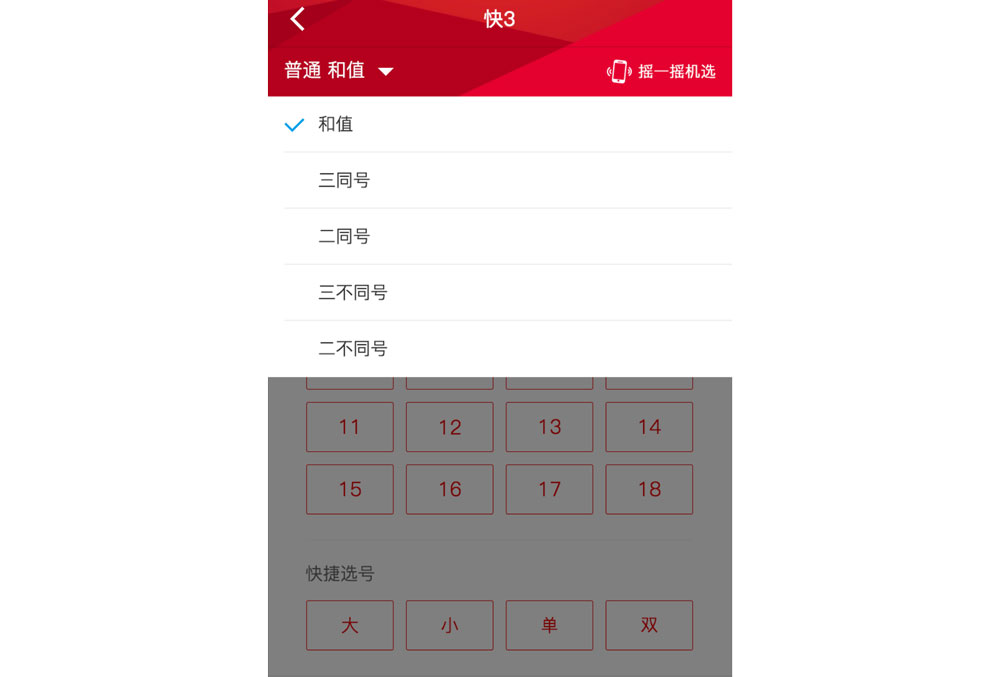
Task: Switch to 二同号 play type
Action: point(344,237)
